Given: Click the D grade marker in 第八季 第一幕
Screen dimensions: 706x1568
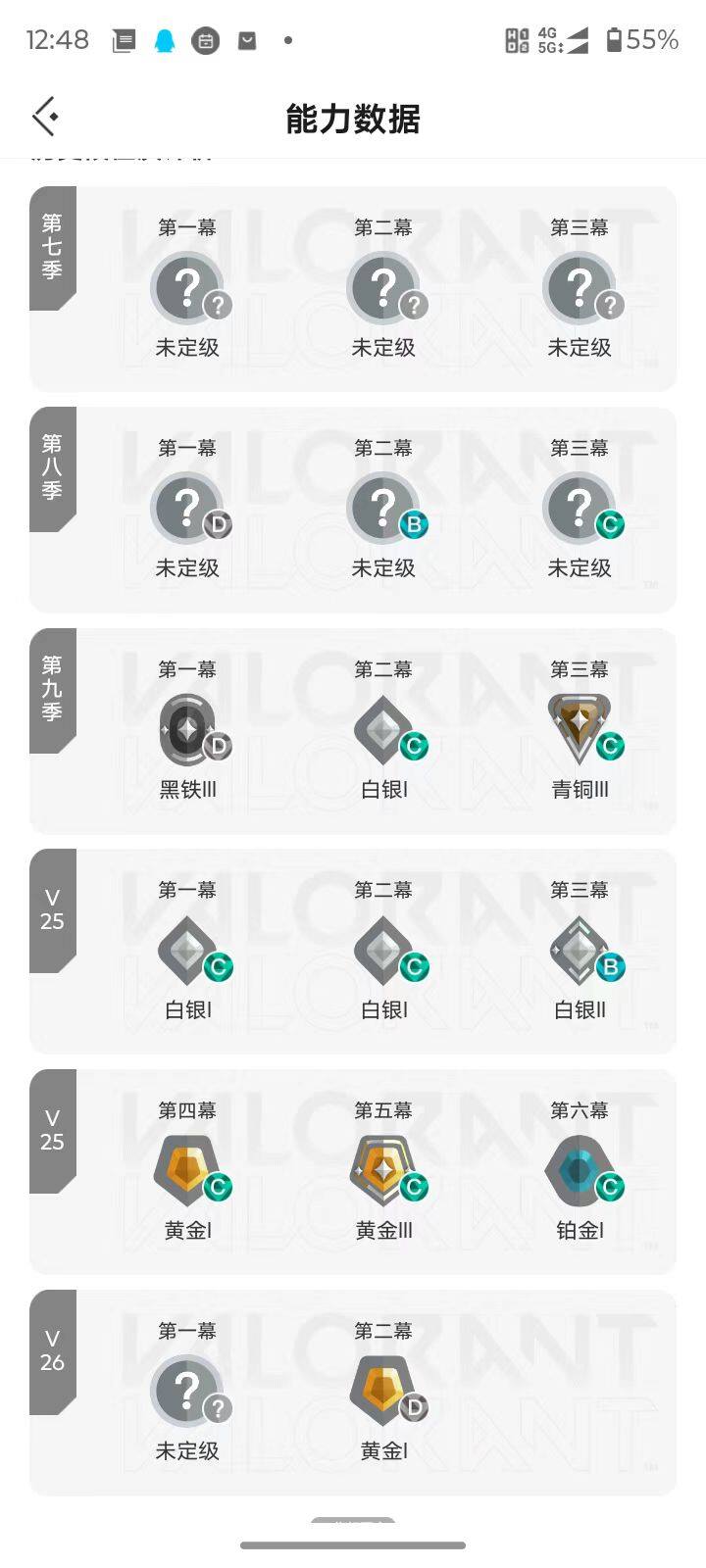Looking at the screenshot, I should (x=218, y=525).
